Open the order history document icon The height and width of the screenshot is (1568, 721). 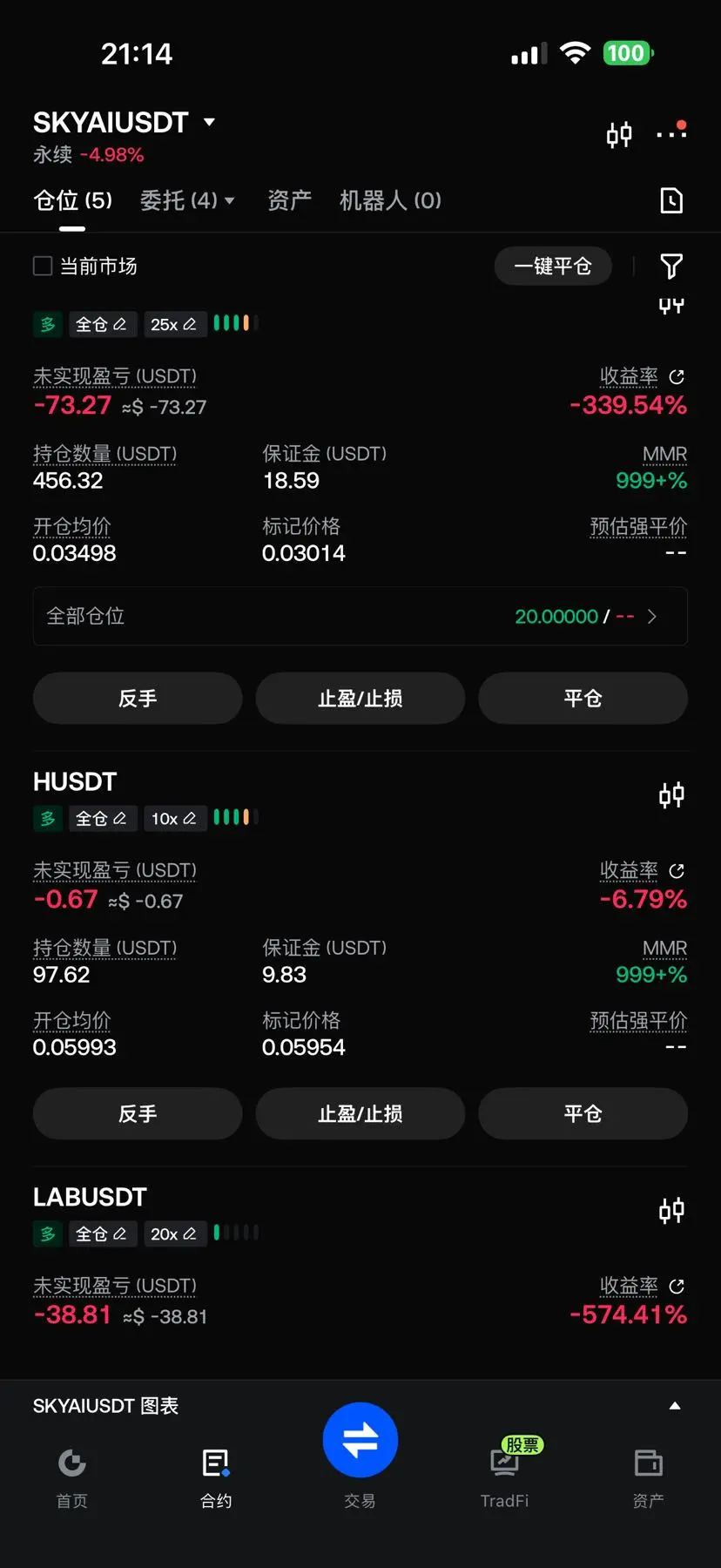click(x=671, y=200)
